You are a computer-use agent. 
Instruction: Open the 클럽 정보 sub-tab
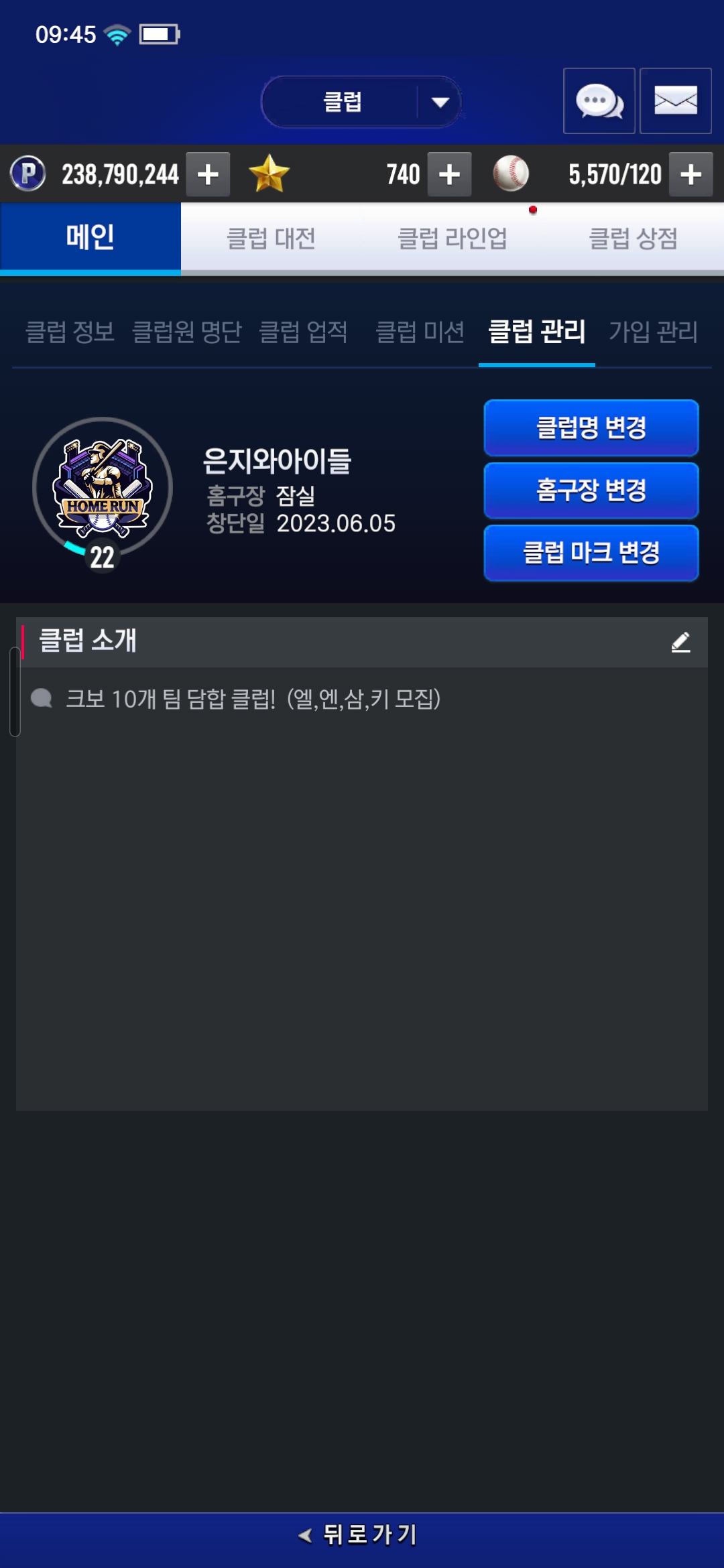pos(70,332)
